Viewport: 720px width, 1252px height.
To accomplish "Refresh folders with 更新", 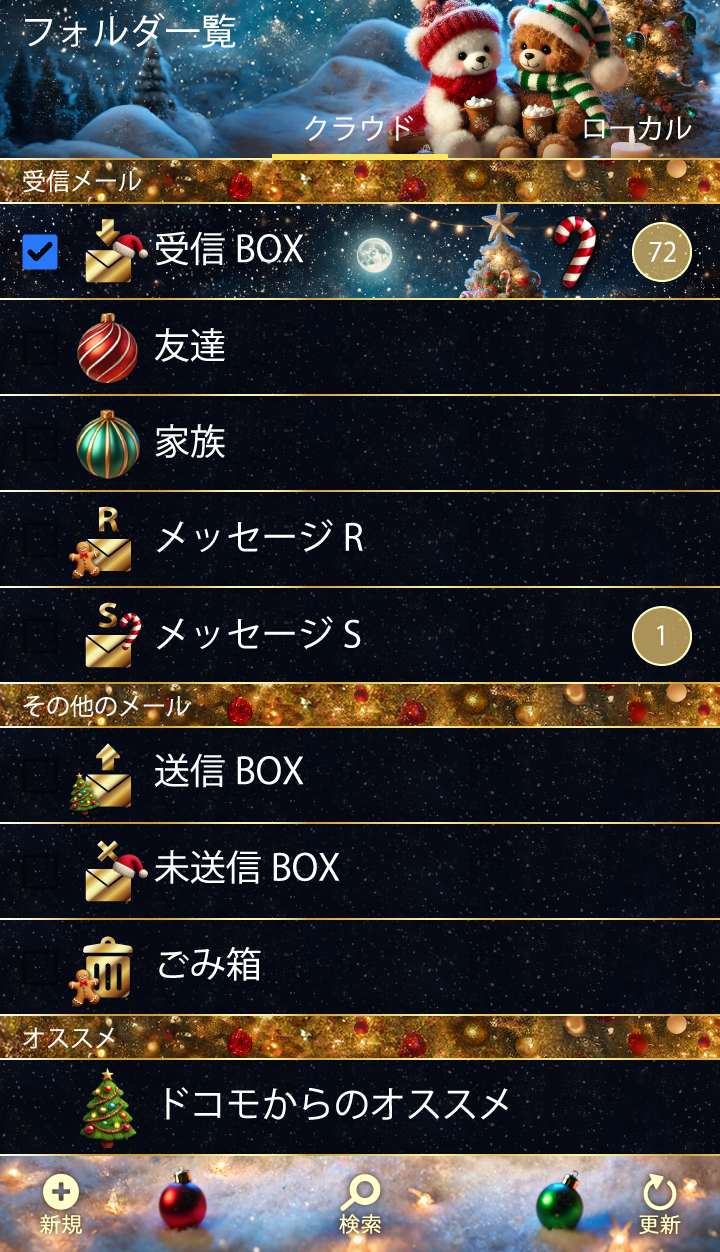I will coord(659,1204).
